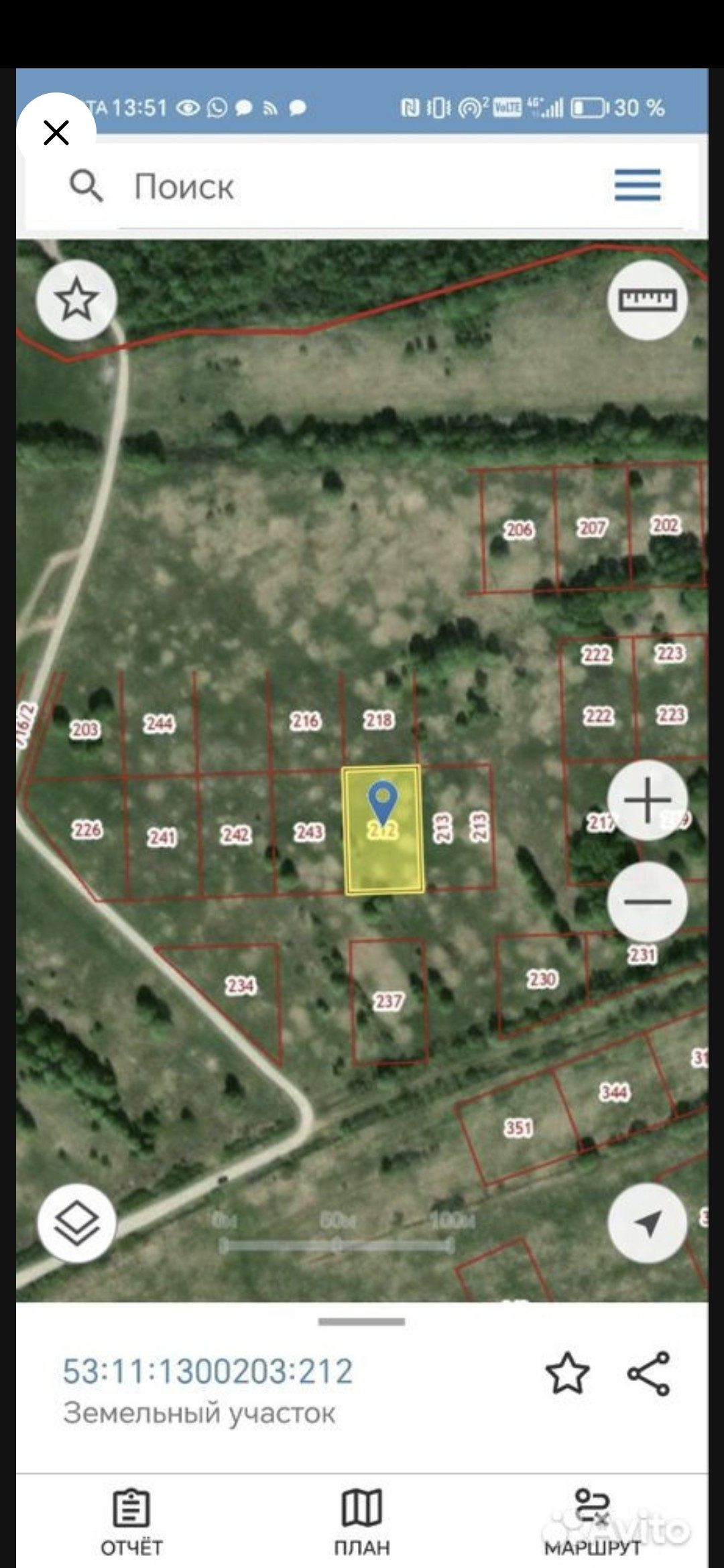This screenshot has height=1568, width=724.
Task: Open the map layers selector
Action: pyautogui.click(x=76, y=1223)
